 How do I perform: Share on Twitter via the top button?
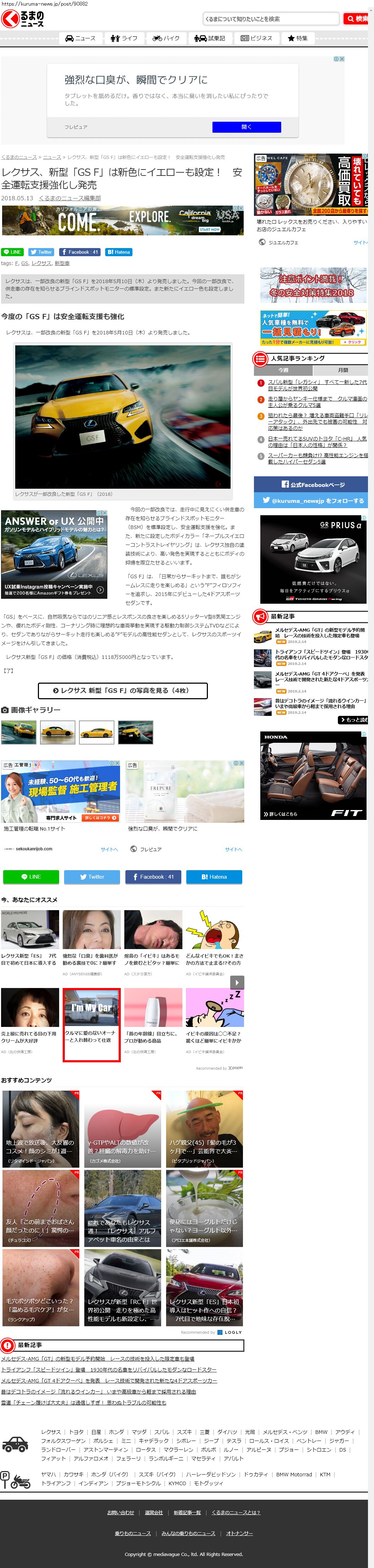click(41, 252)
